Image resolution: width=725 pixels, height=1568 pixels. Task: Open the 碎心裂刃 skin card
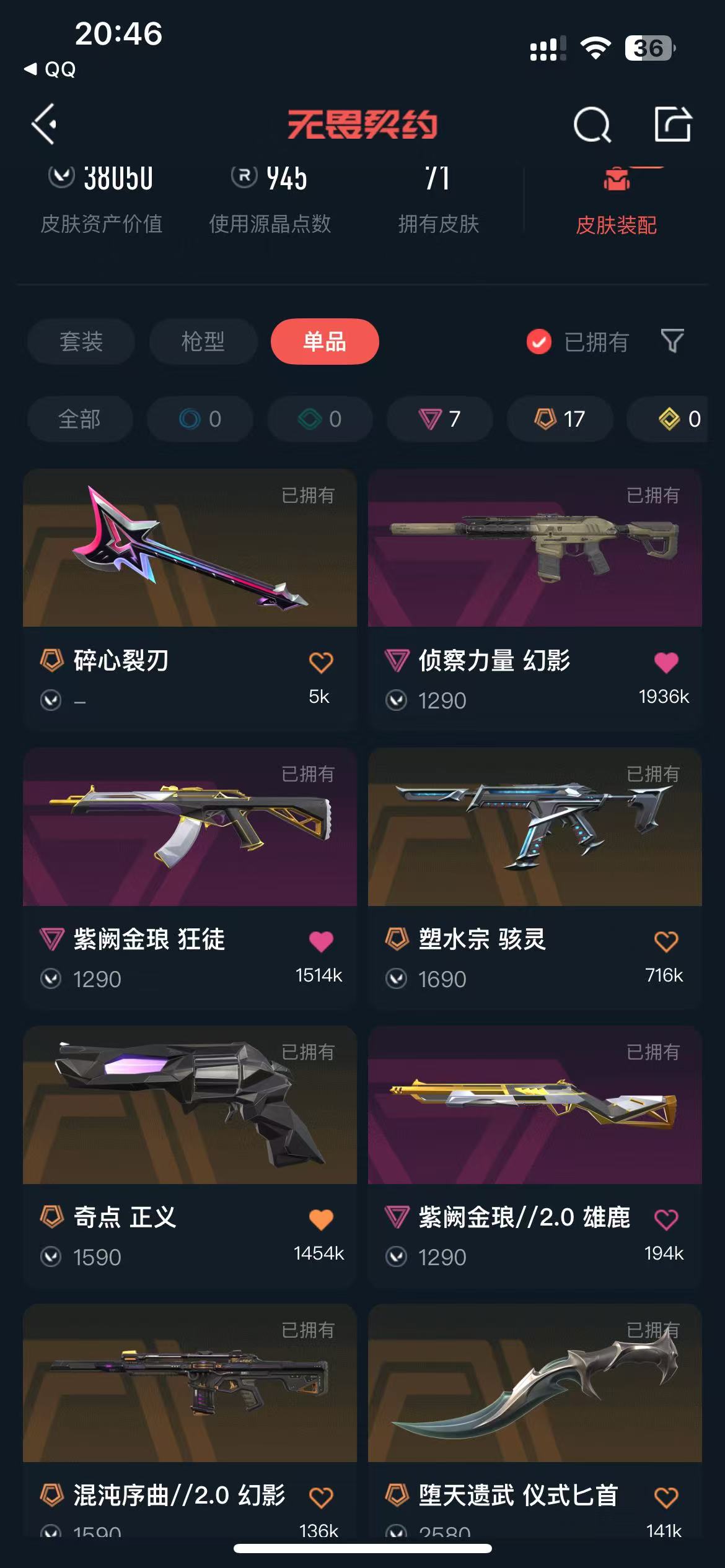point(190,551)
